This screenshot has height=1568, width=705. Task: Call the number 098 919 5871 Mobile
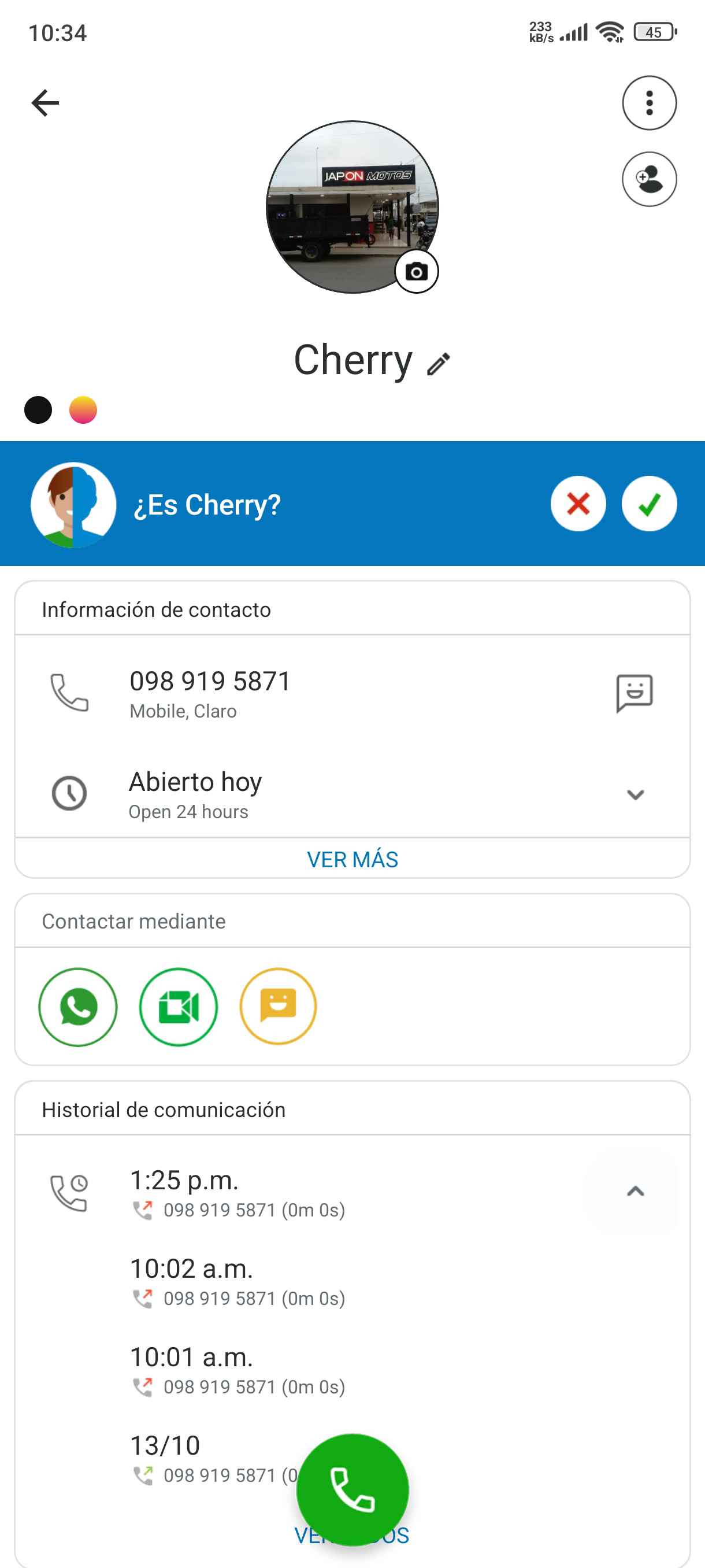tap(210, 693)
